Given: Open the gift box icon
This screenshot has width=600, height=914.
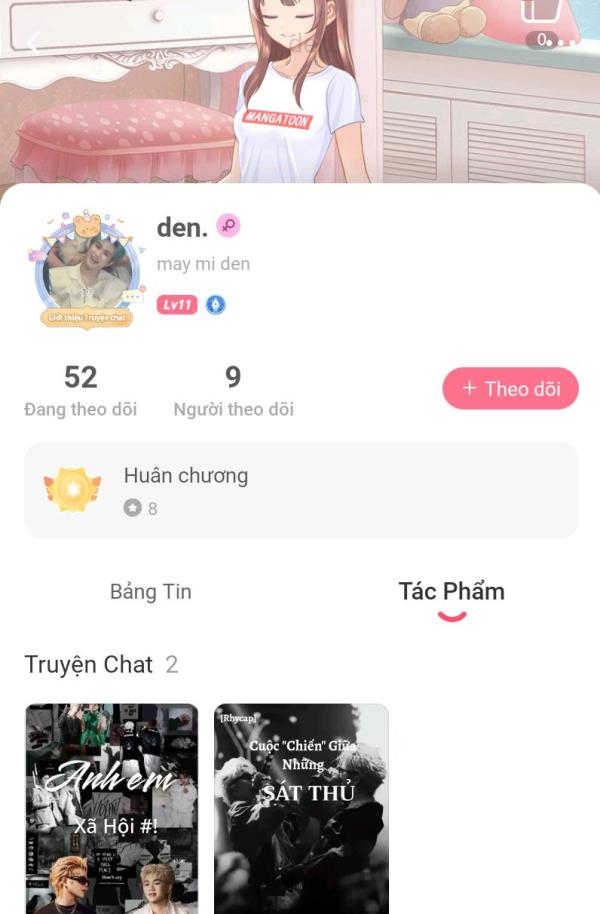Looking at the screenshot, I should [541, 10].
